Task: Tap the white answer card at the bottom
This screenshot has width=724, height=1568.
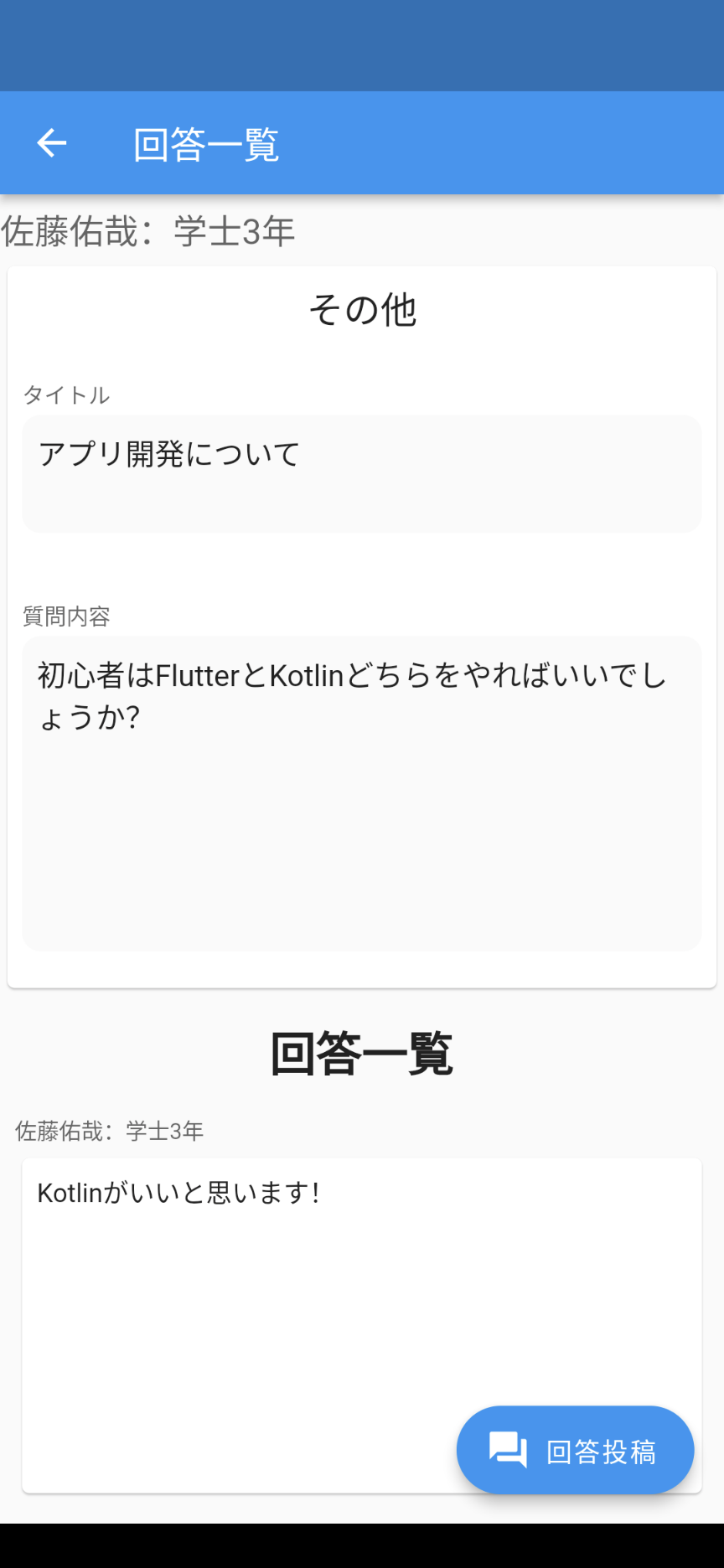Action: pyautogui.click(x=362, y=1323)
